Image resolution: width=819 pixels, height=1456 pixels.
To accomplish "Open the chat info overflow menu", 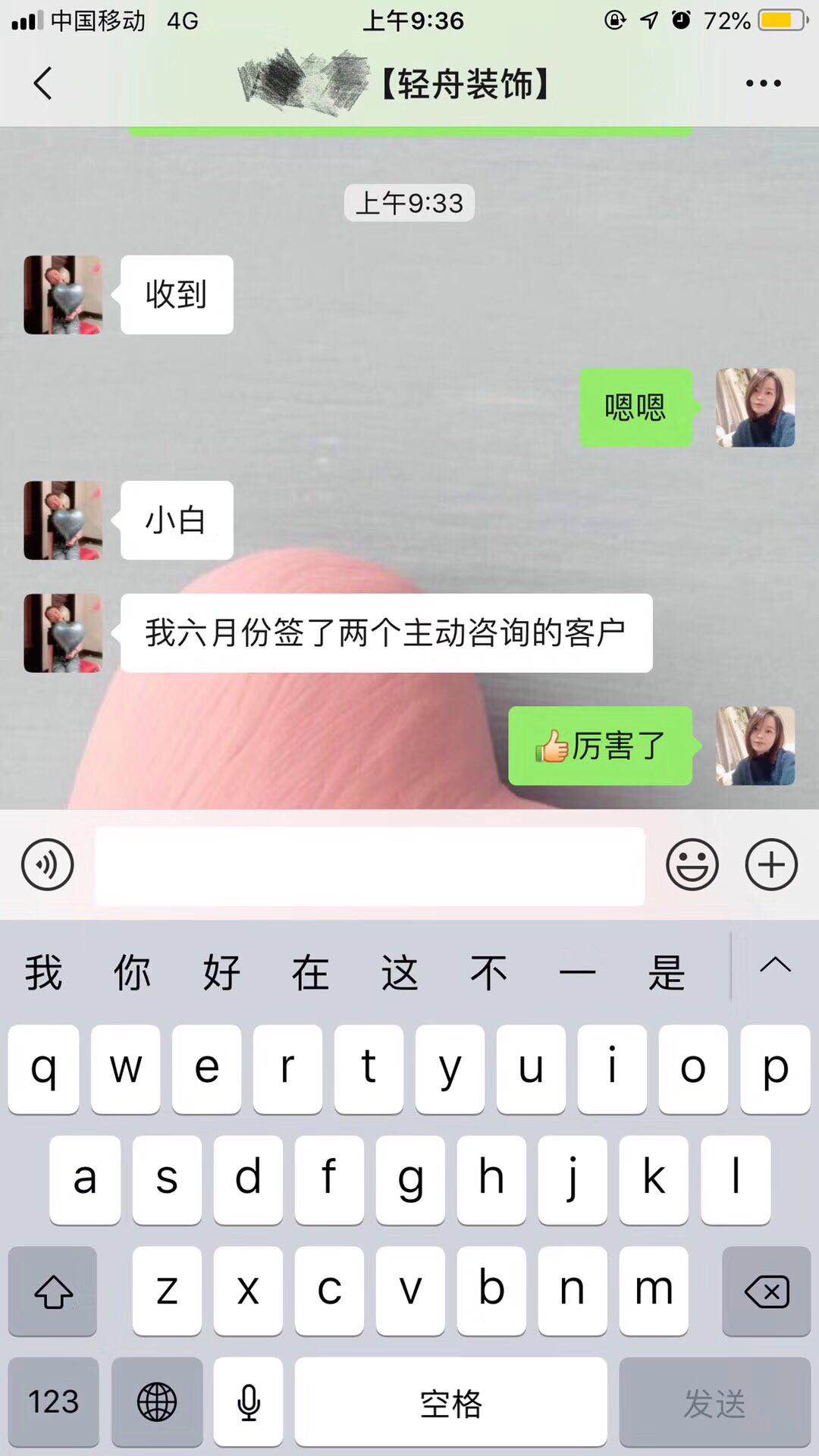I will tap(763, 83).
